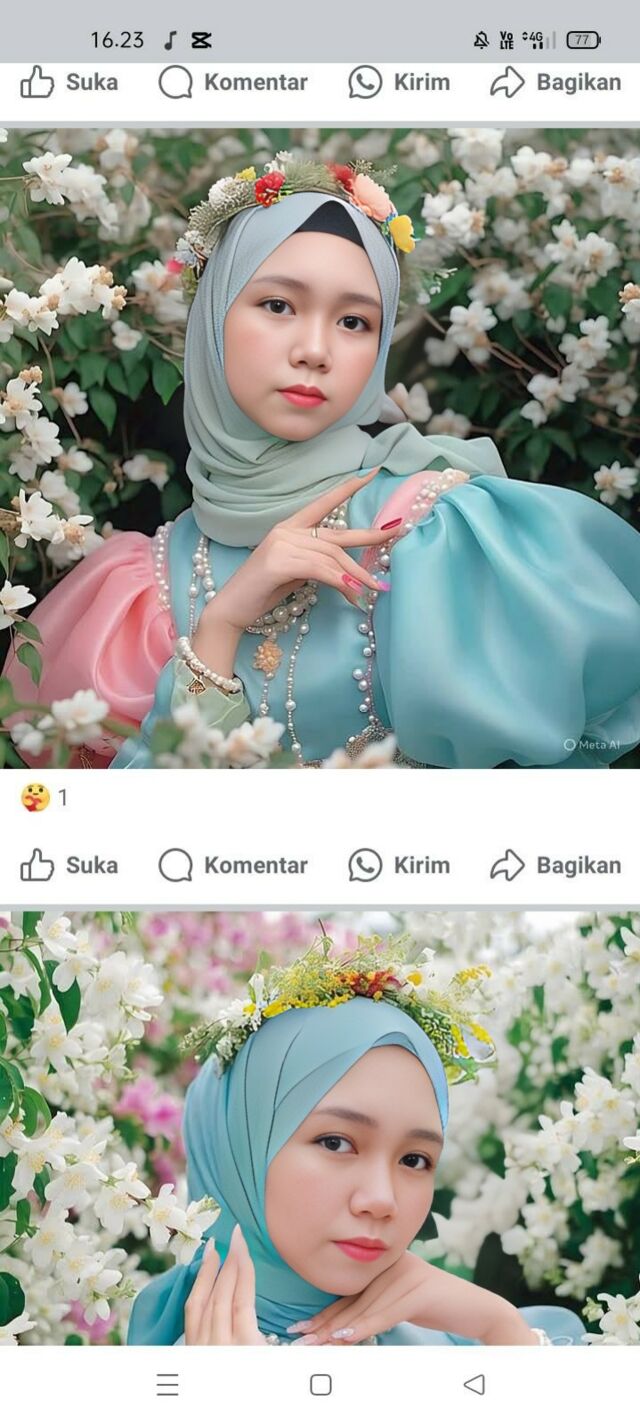
Task: View reactions on the pink-sleeve photo
Action: coord(44,797)
